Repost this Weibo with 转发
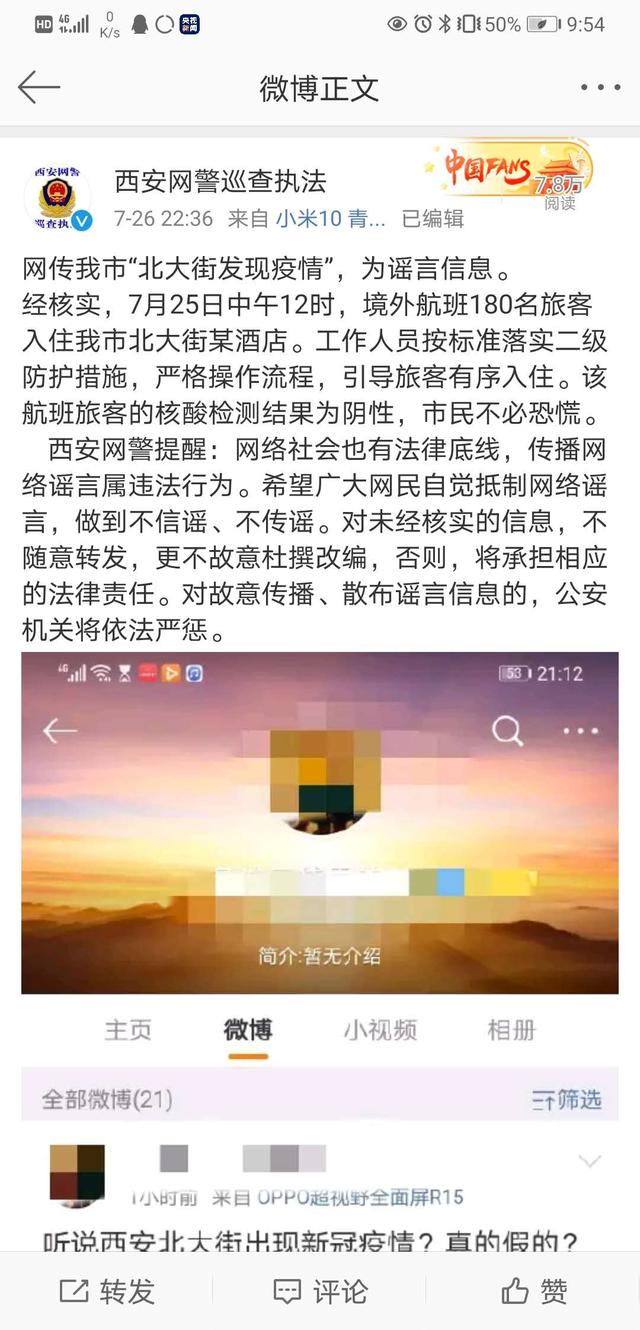Viewport: 640px width, 1330px height. [x=107, y=1291]
